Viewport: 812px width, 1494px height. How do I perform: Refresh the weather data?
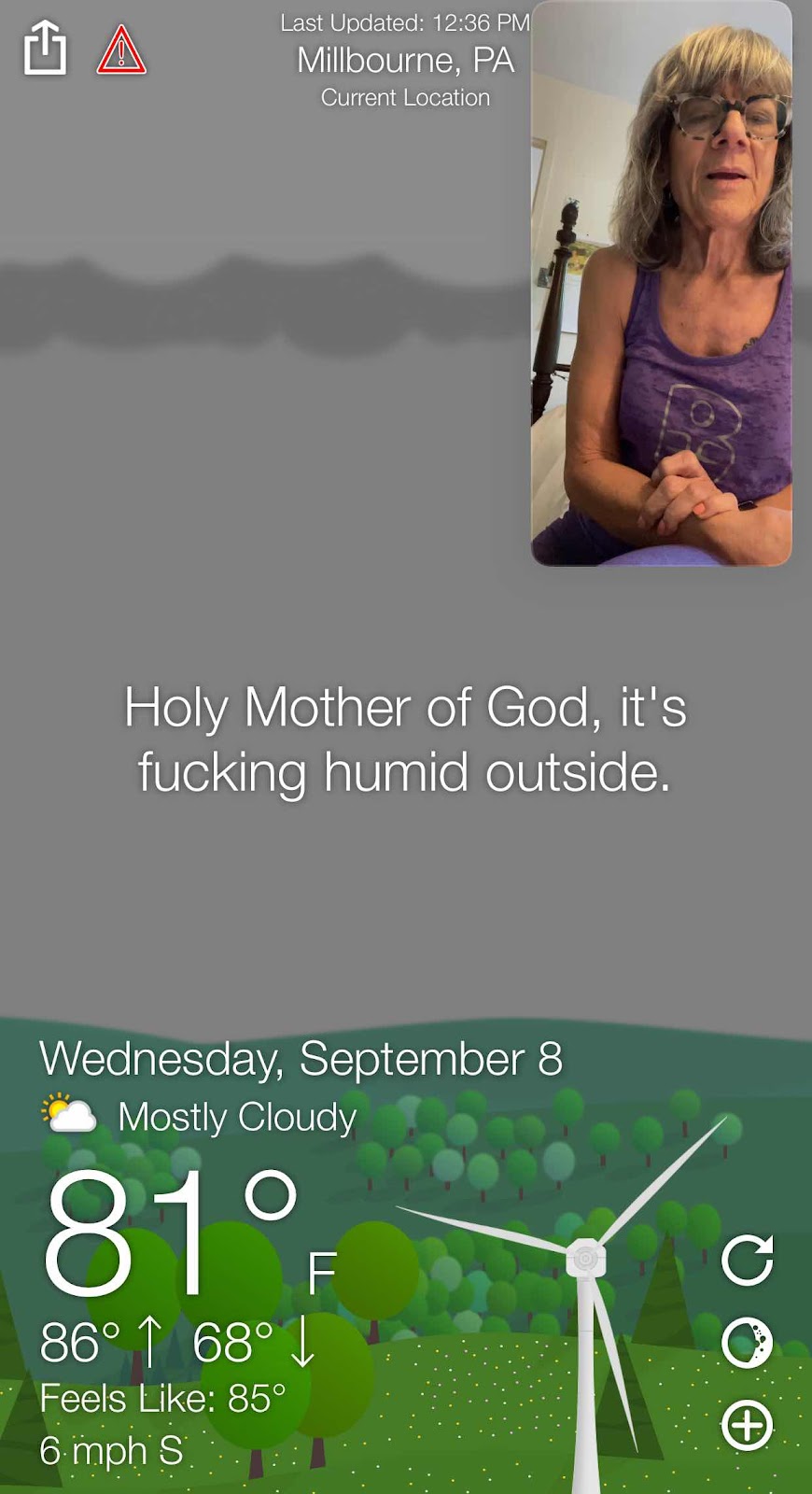point(747,1260)
